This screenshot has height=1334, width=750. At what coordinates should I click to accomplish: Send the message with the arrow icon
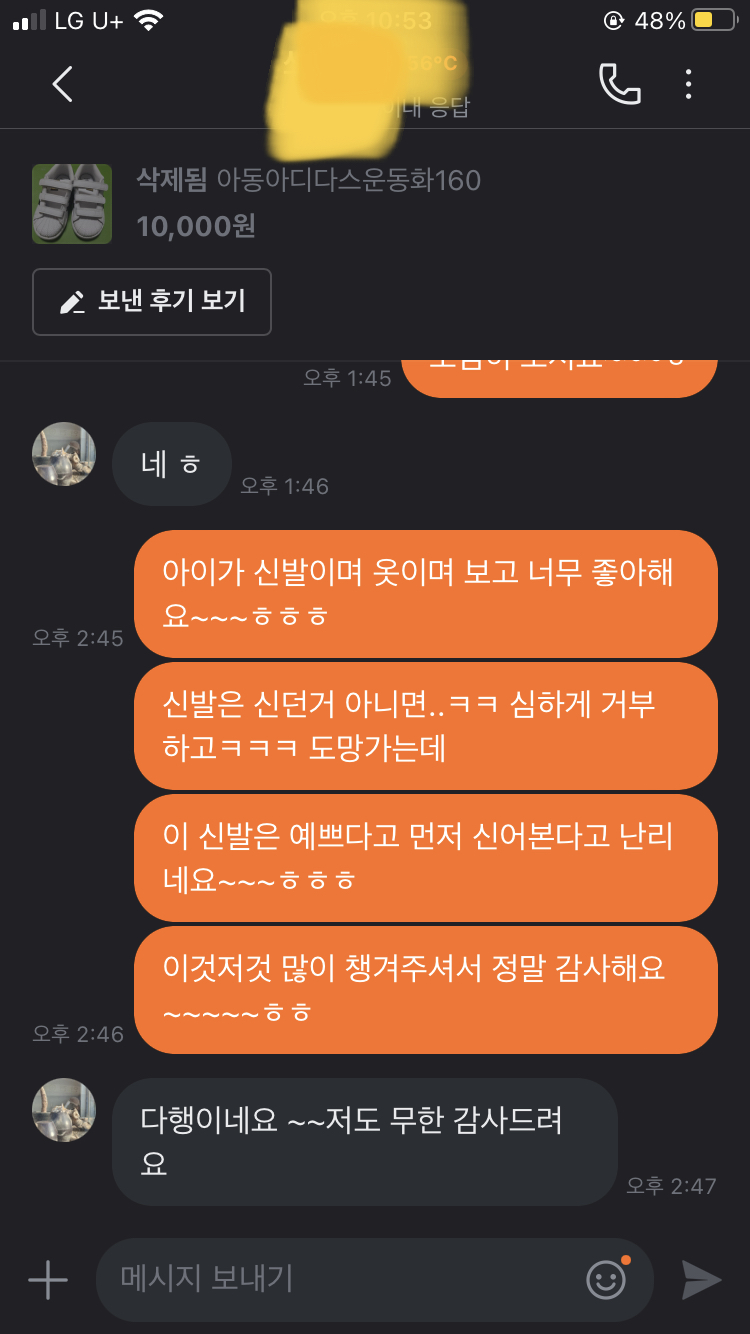click(x=701, y=1279)
